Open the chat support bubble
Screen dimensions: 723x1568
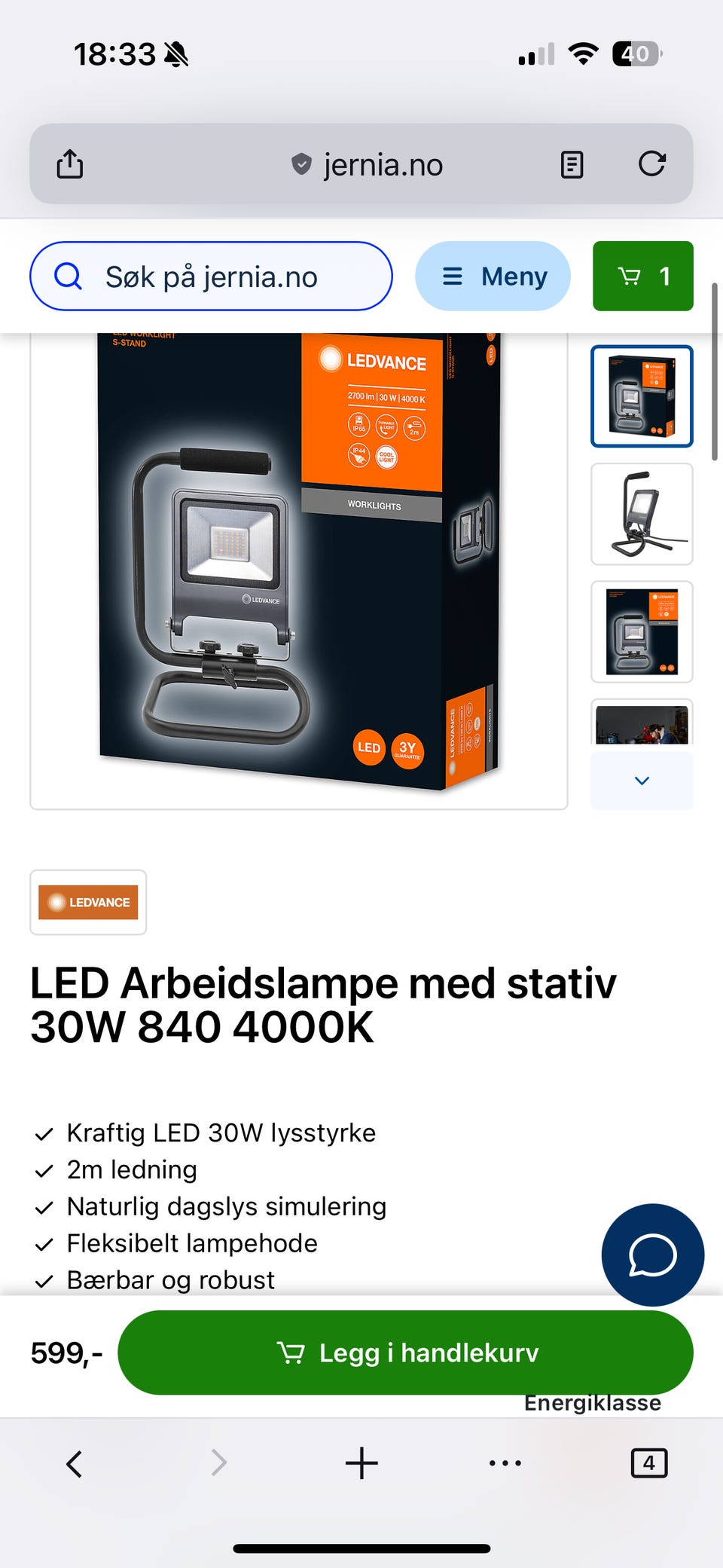pos(652,1255)
